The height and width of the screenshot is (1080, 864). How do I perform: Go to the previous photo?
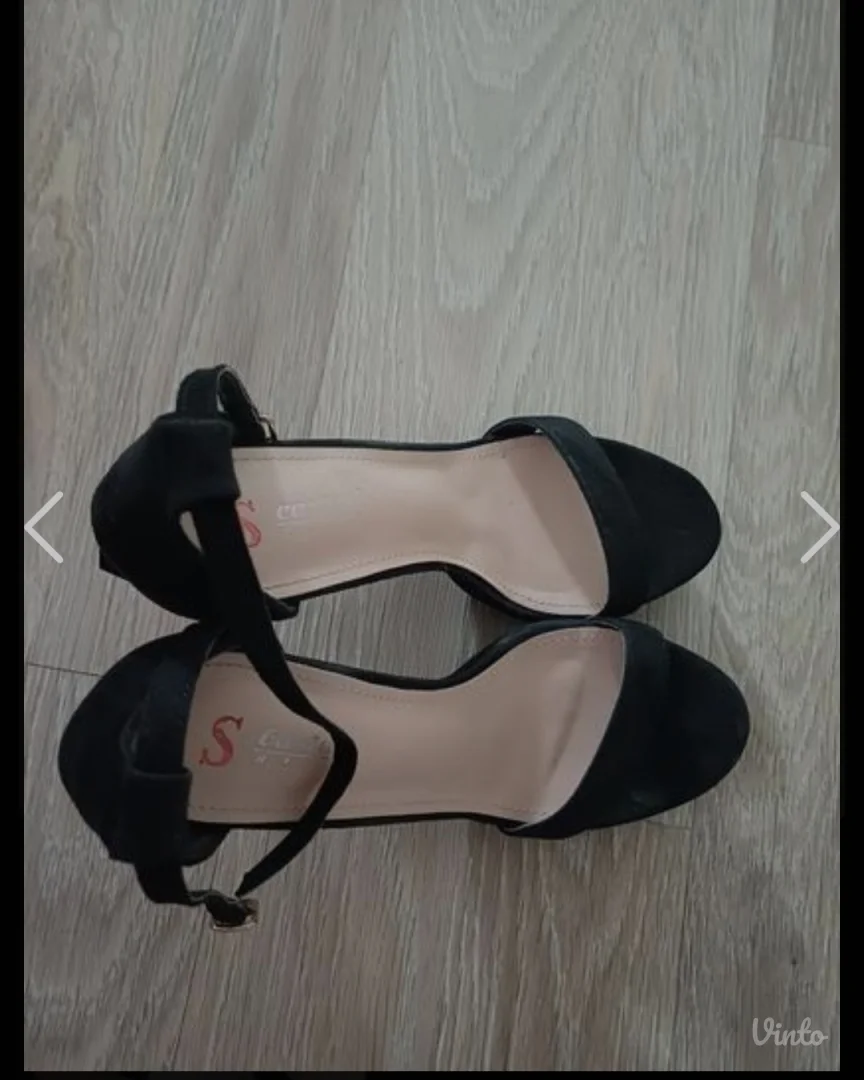pyautogui.click(x=44, y=527)
